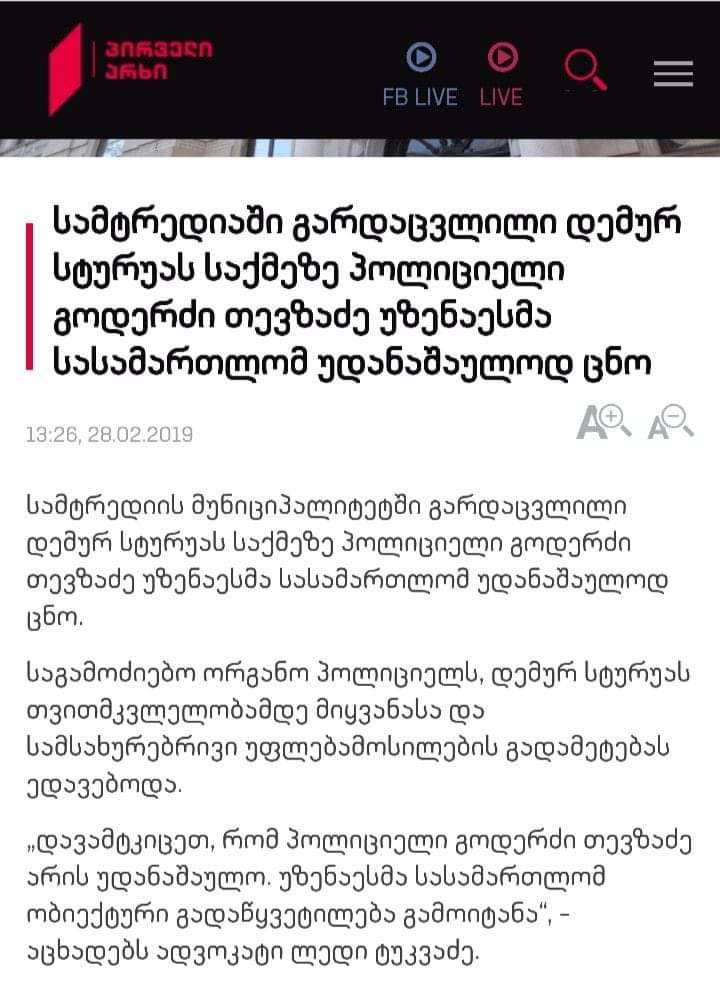Open the FB LIVE stream
Screen dimensions: 720x991
(x=420, y=74)
